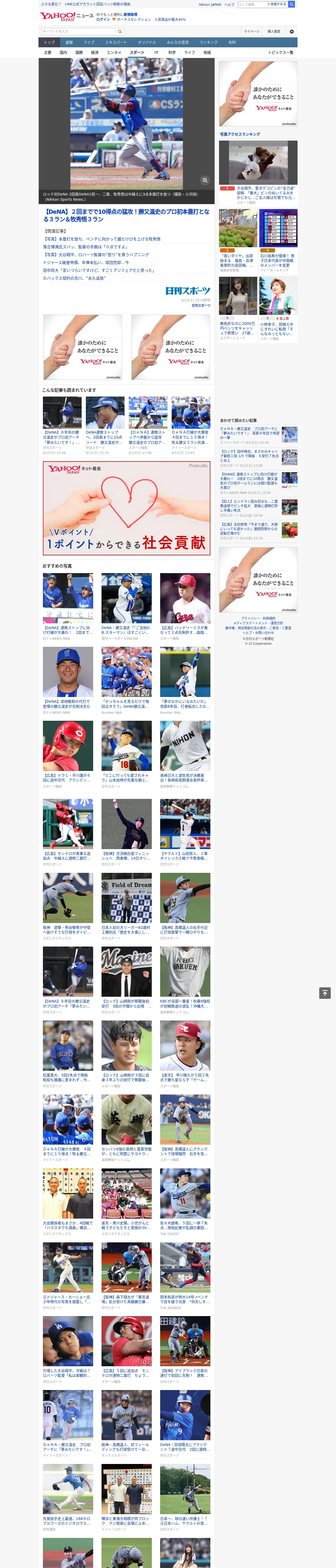Open the ヘルプ link
Screen dimensions: 336x1568
(x=229, y=4)
